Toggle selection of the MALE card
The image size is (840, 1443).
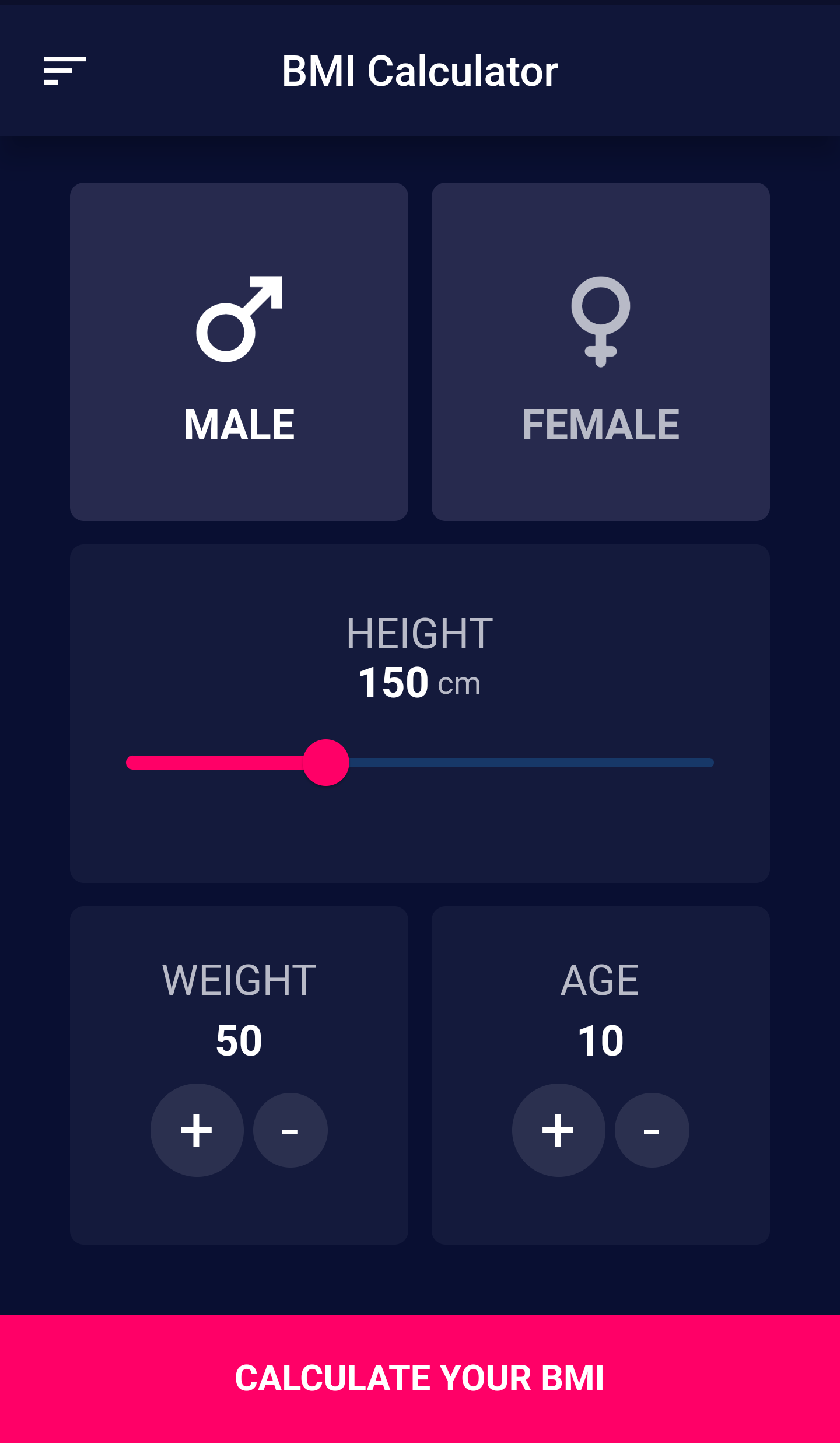click(239, 350)
